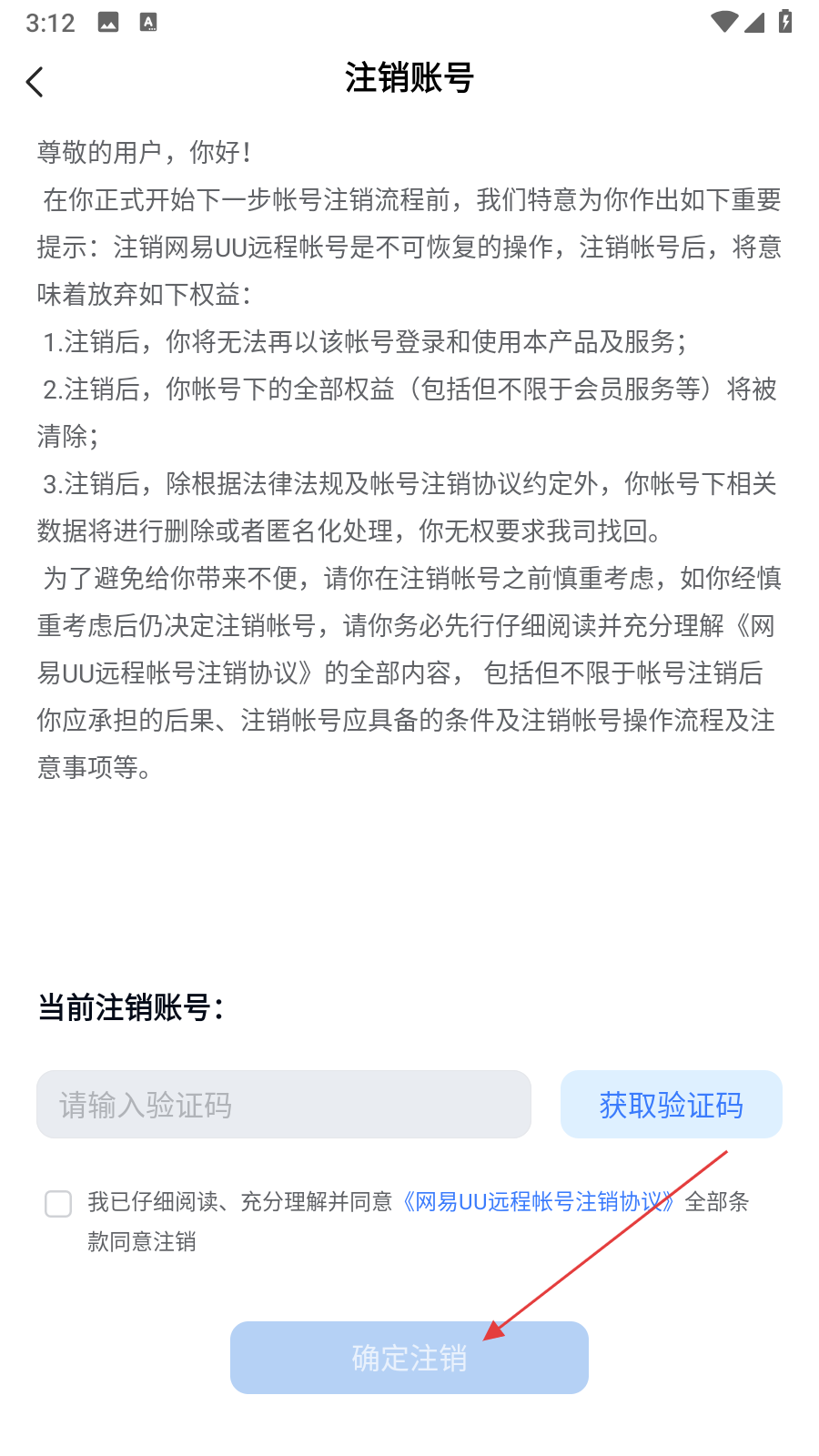Check the agreement consent checkbox
The height and width of the screenshot is (1456, 819).
point(58,1204)
